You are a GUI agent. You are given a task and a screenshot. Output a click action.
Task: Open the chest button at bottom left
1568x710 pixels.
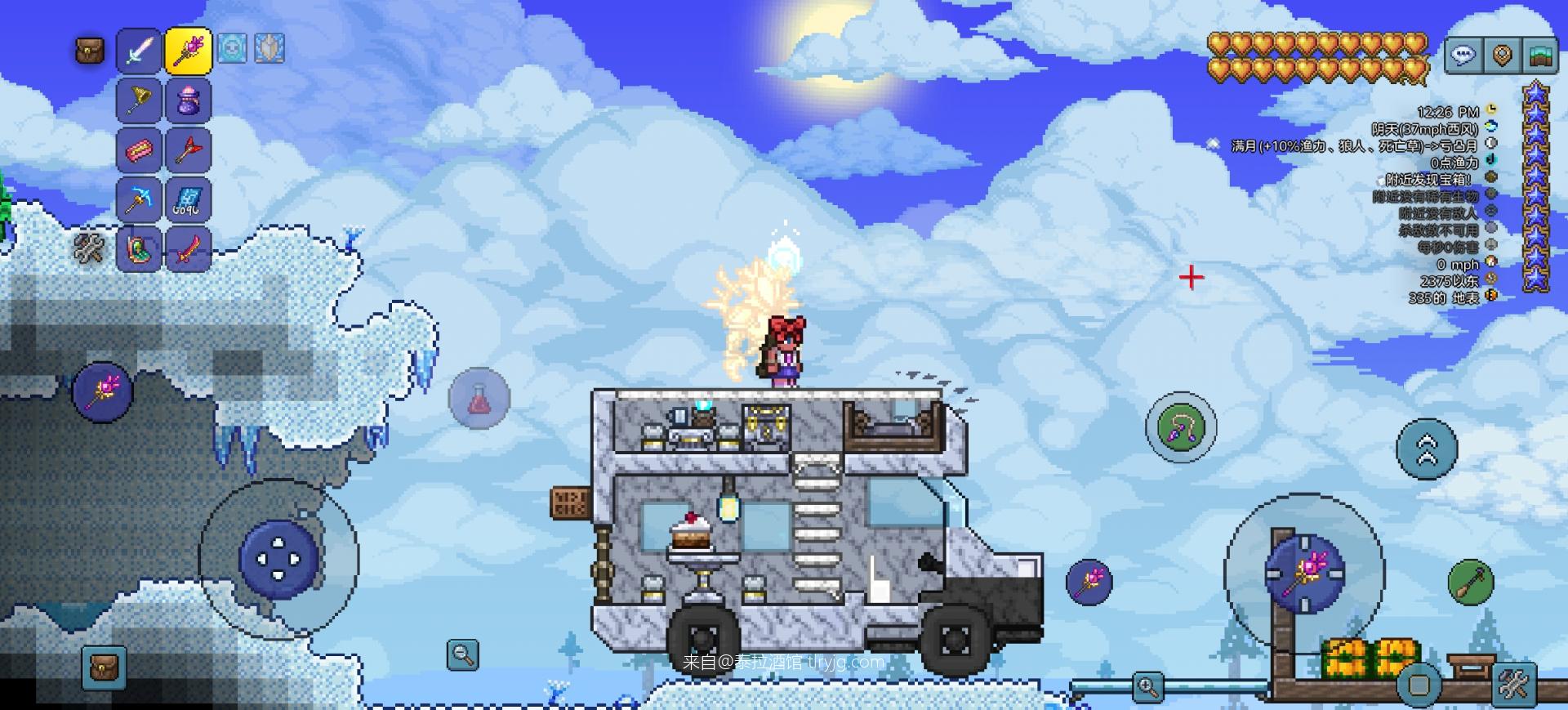[104, 668]
